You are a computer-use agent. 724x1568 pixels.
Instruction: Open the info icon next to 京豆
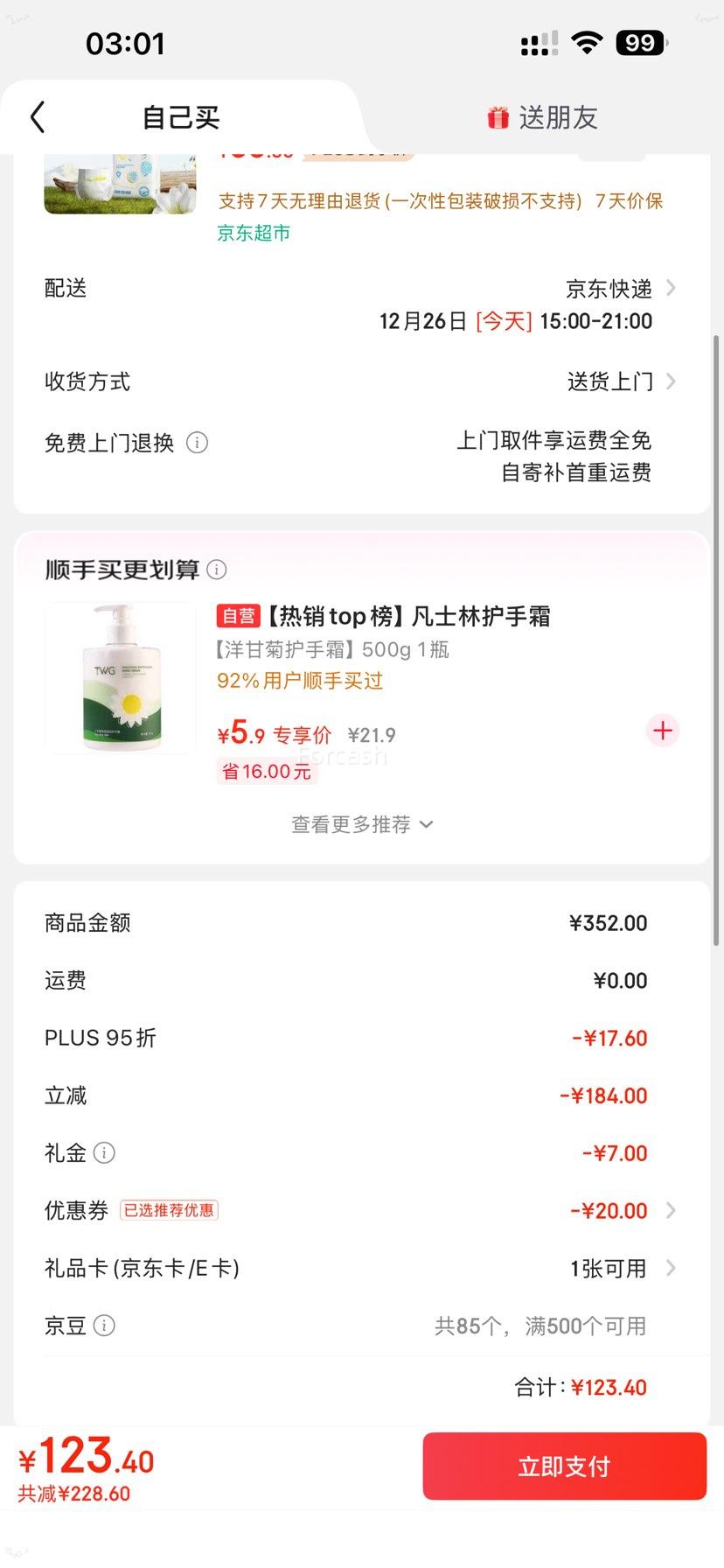coord(104,1325)
